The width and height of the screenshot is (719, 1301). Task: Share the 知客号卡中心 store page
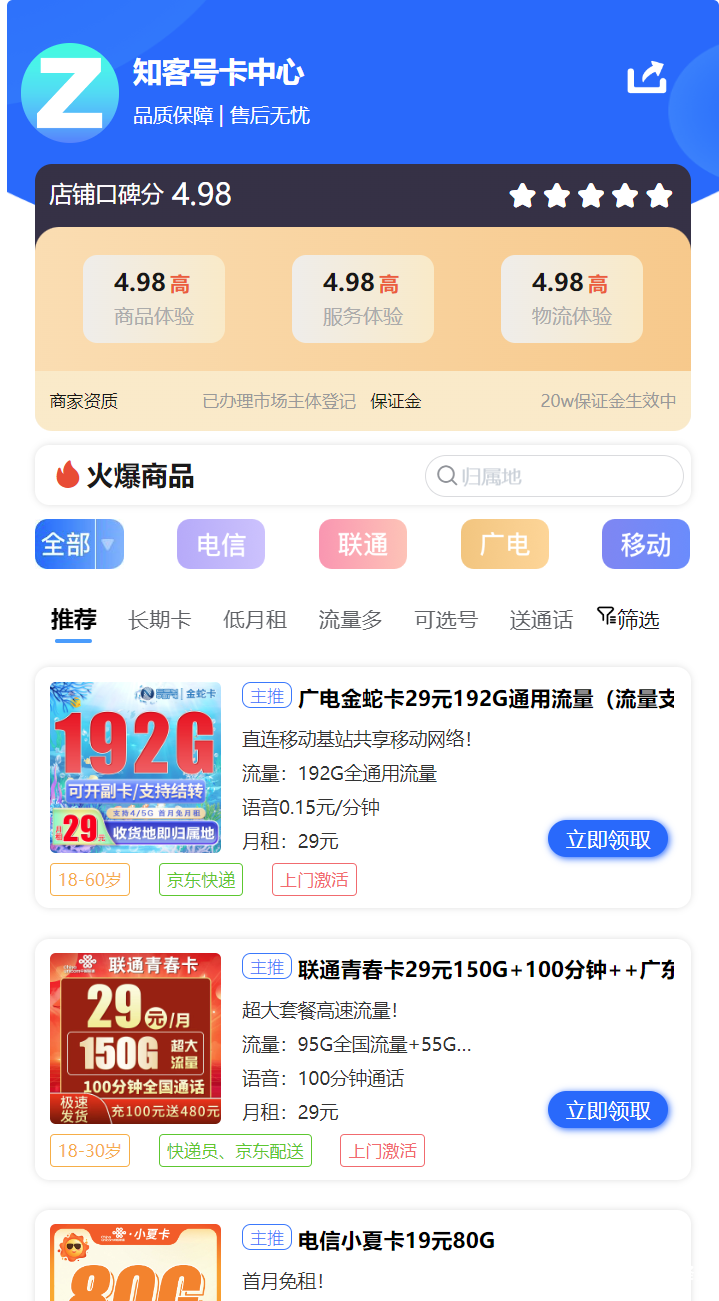pos(646,77)
